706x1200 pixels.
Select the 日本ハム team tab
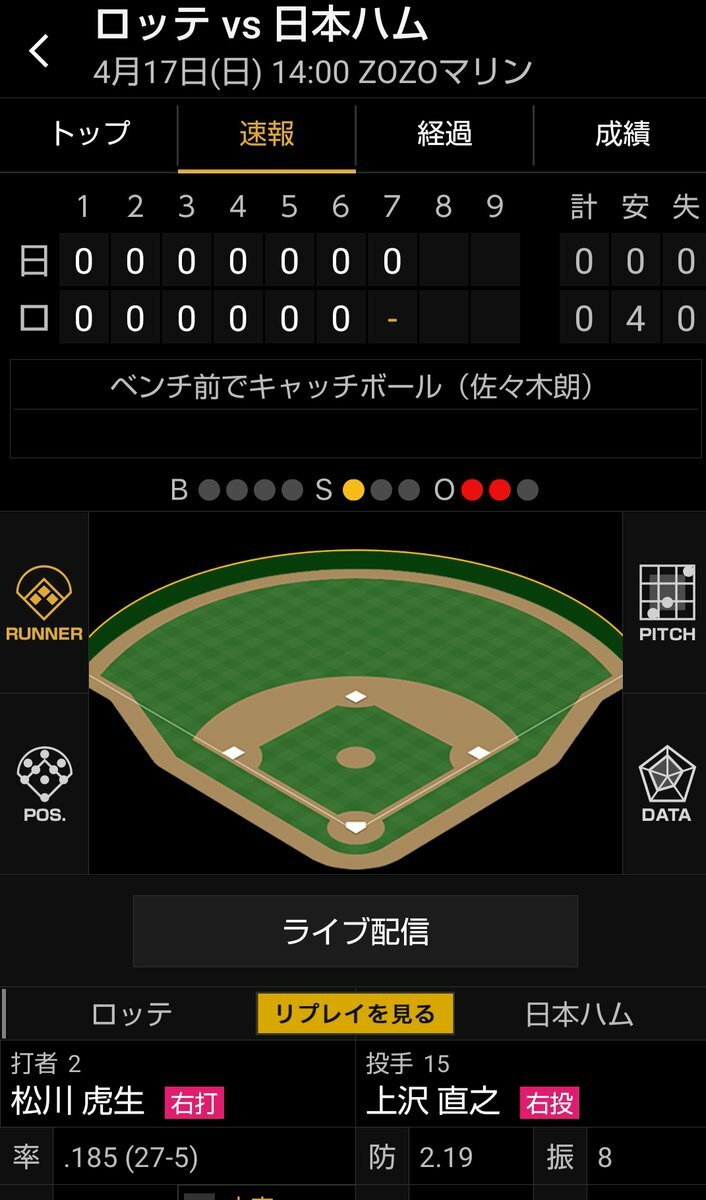[x=579, y=1014]
